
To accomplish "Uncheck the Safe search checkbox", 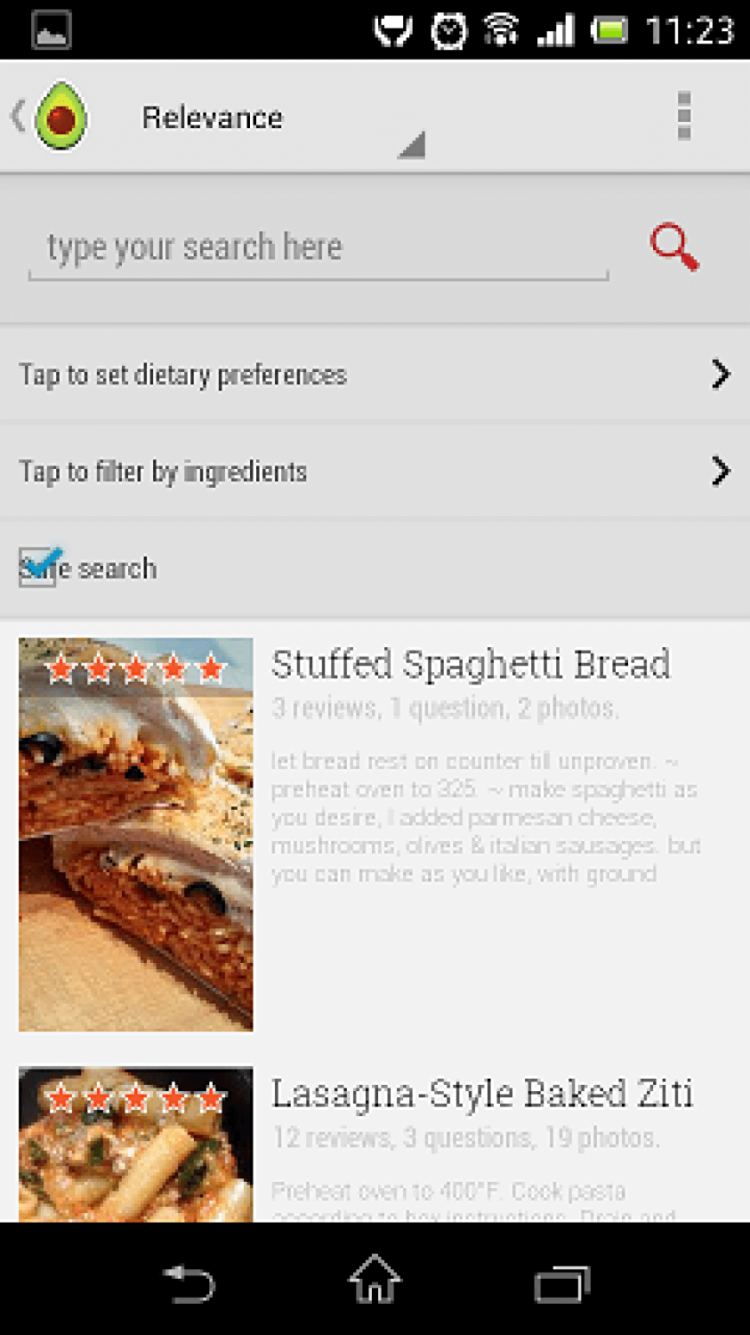I will (38, 567).
